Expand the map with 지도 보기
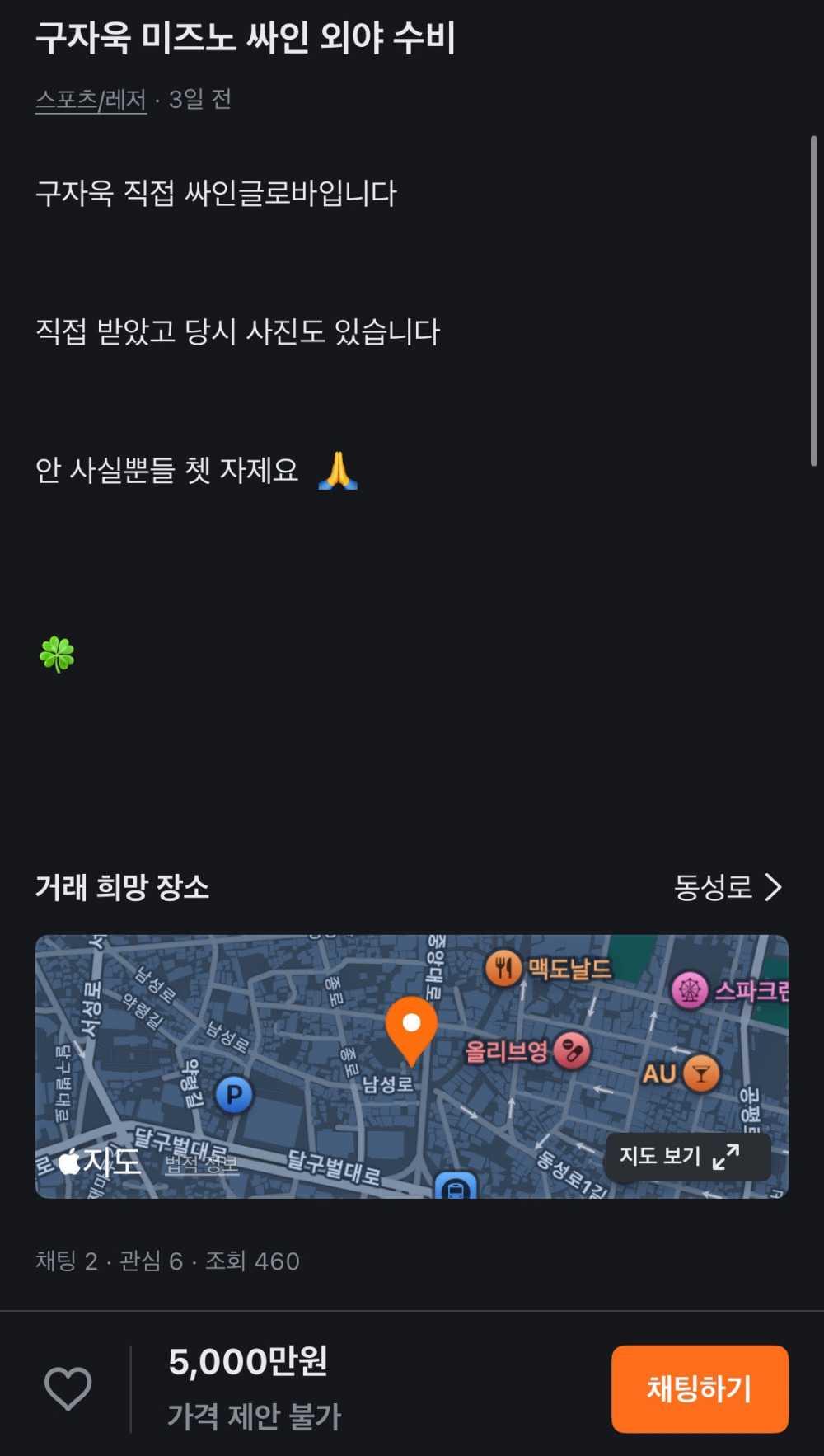Screen dimensions: 824x1456 pos(687,1156)
